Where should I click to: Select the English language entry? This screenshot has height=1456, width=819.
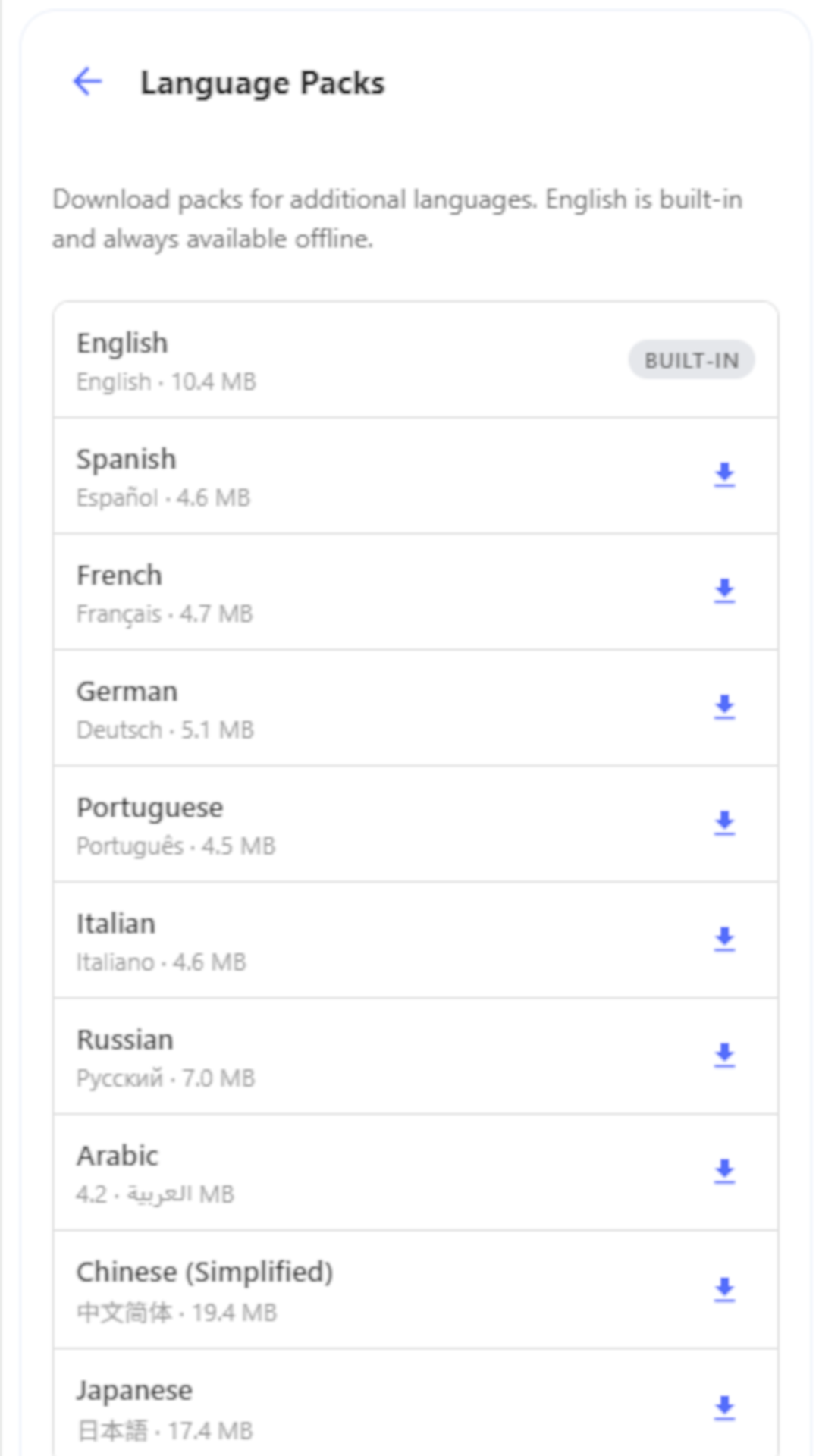(x=303, y=359)
